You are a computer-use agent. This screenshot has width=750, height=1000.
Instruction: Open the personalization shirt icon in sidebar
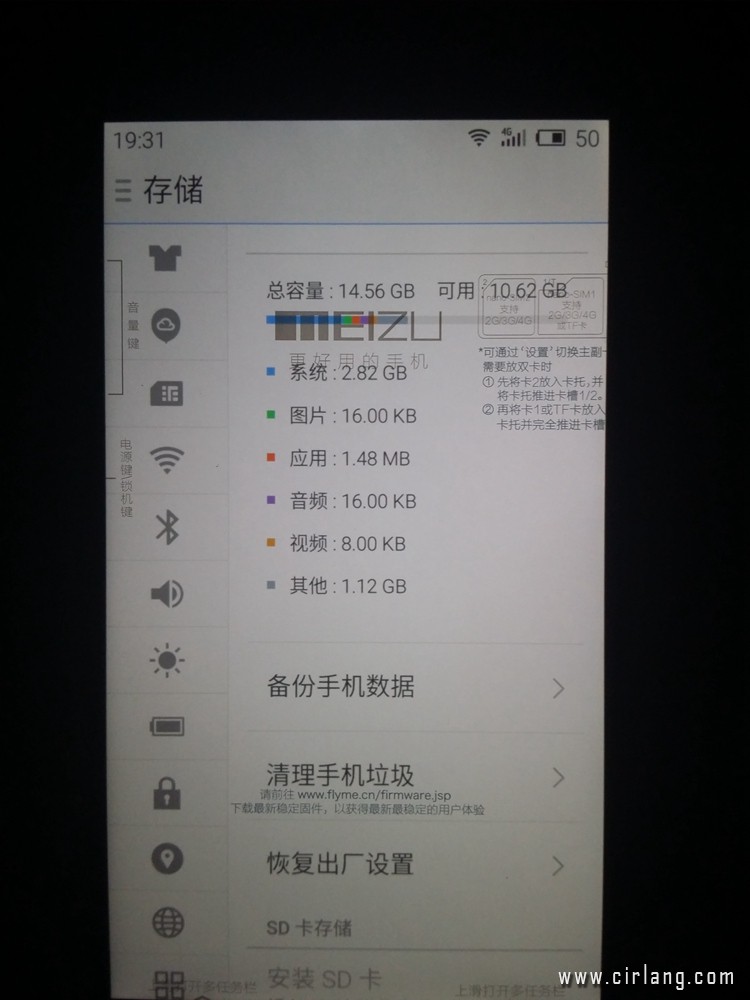point(166,258)
